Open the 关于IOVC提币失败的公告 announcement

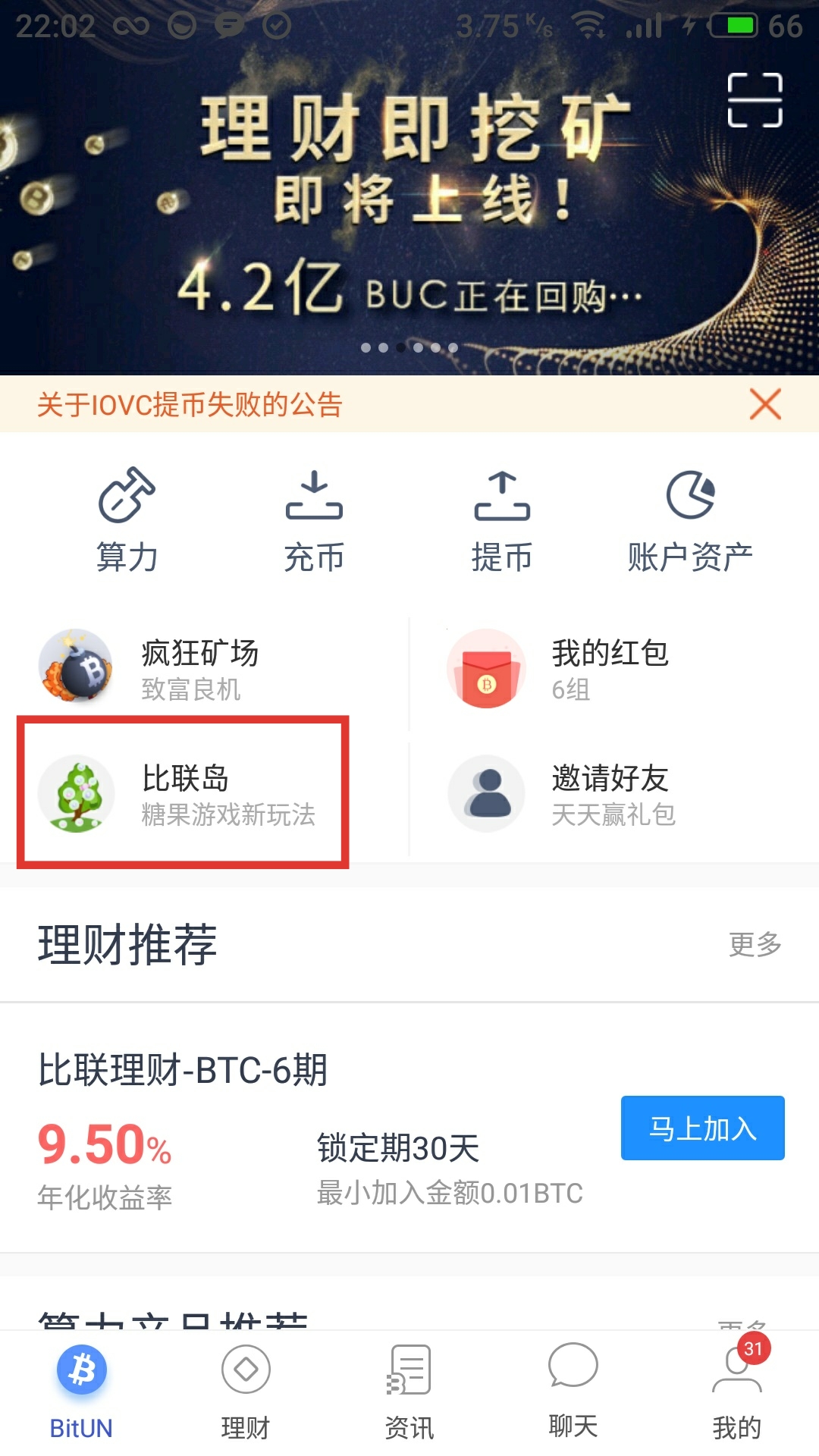[x=190, y=404]
